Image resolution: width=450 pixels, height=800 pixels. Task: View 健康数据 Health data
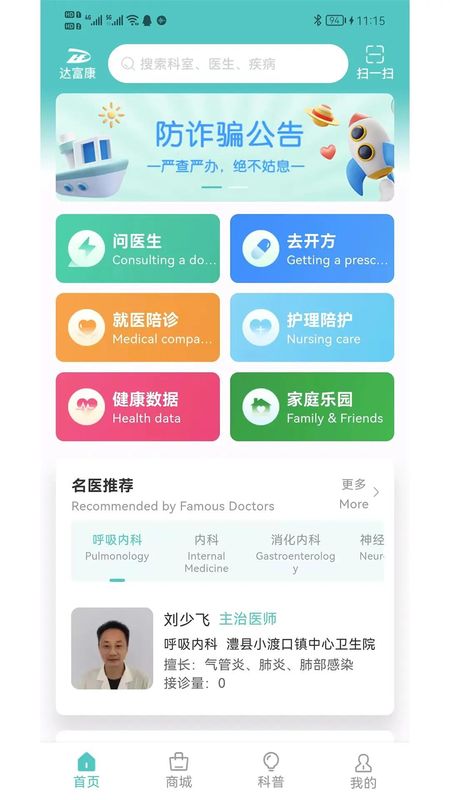click(138, 407)
